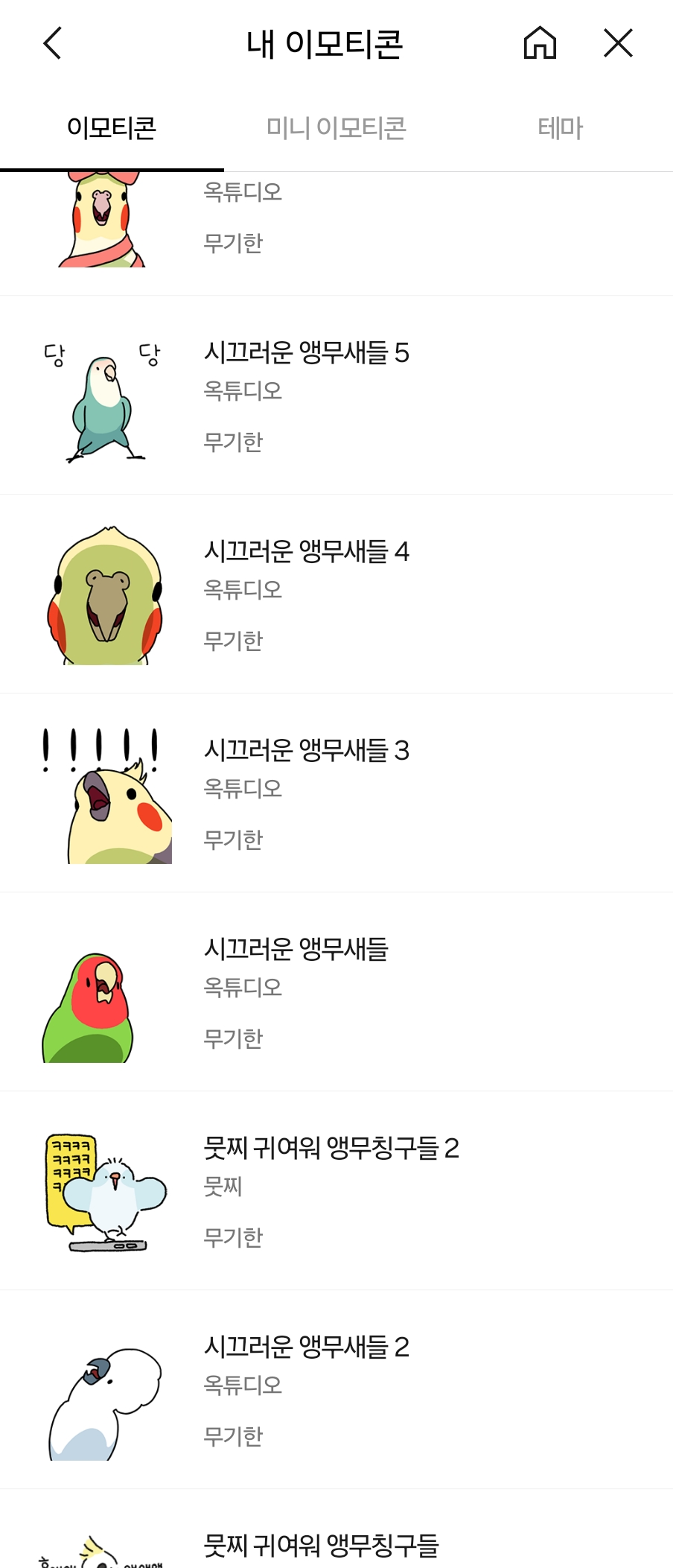Image resolution: width=673 pixels, height=1568 pixels.
Task: Open 시끄러운 앵무새들 3 emoticon pack
Action: [336, 793]
